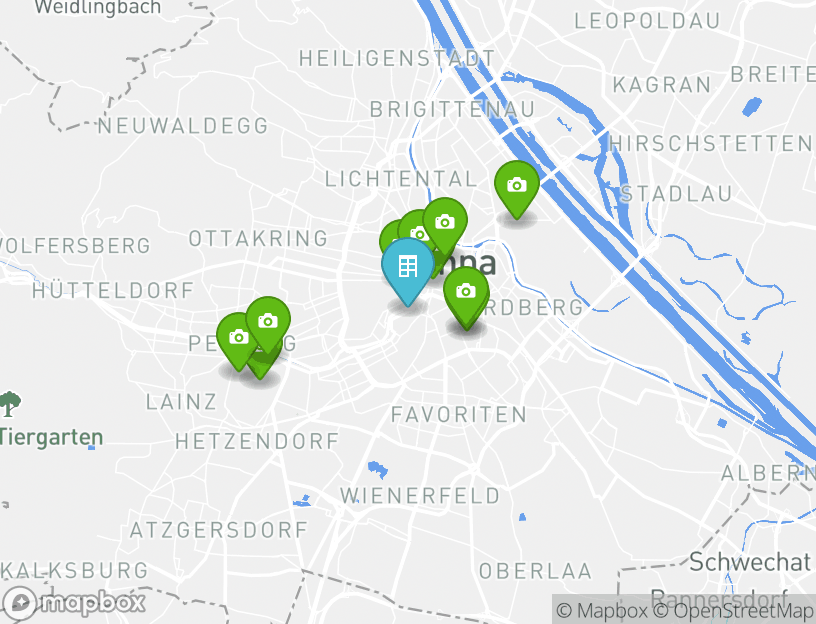816x624 pixels.
Task: Open the camera marker nearest Brigittenau
Action: [x=516, y=186]
